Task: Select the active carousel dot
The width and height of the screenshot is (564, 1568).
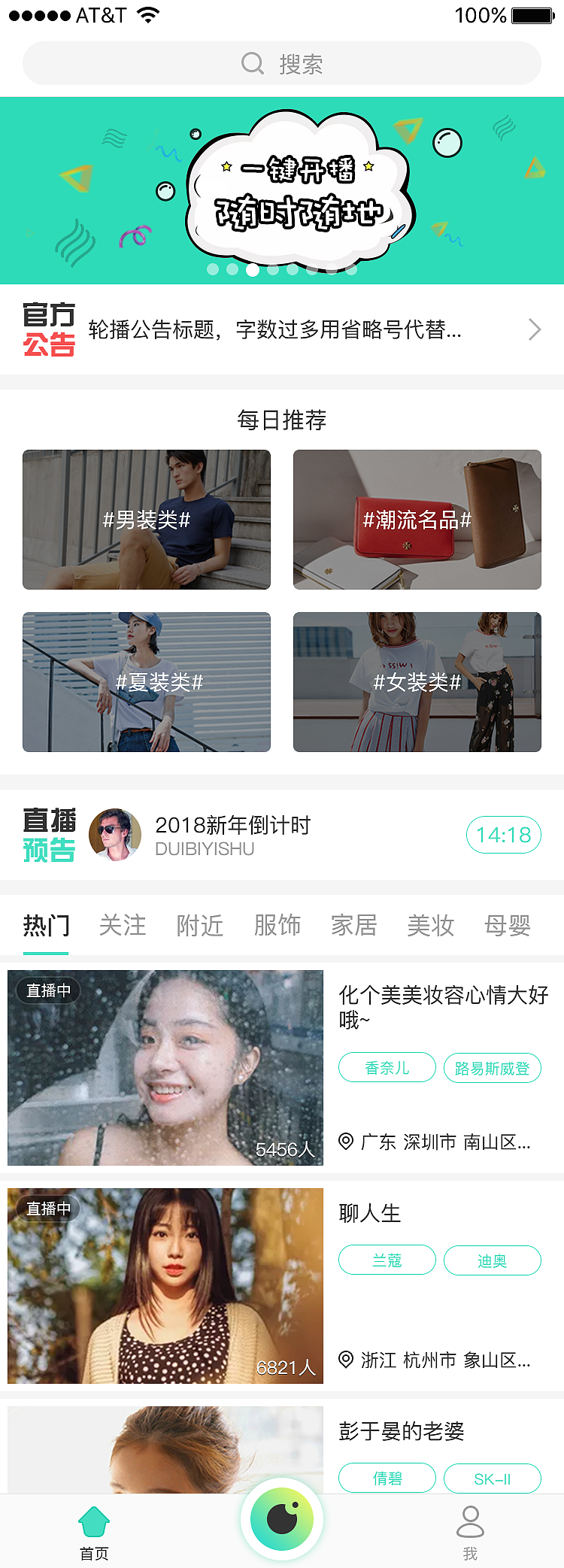Action: coord(252,269)
